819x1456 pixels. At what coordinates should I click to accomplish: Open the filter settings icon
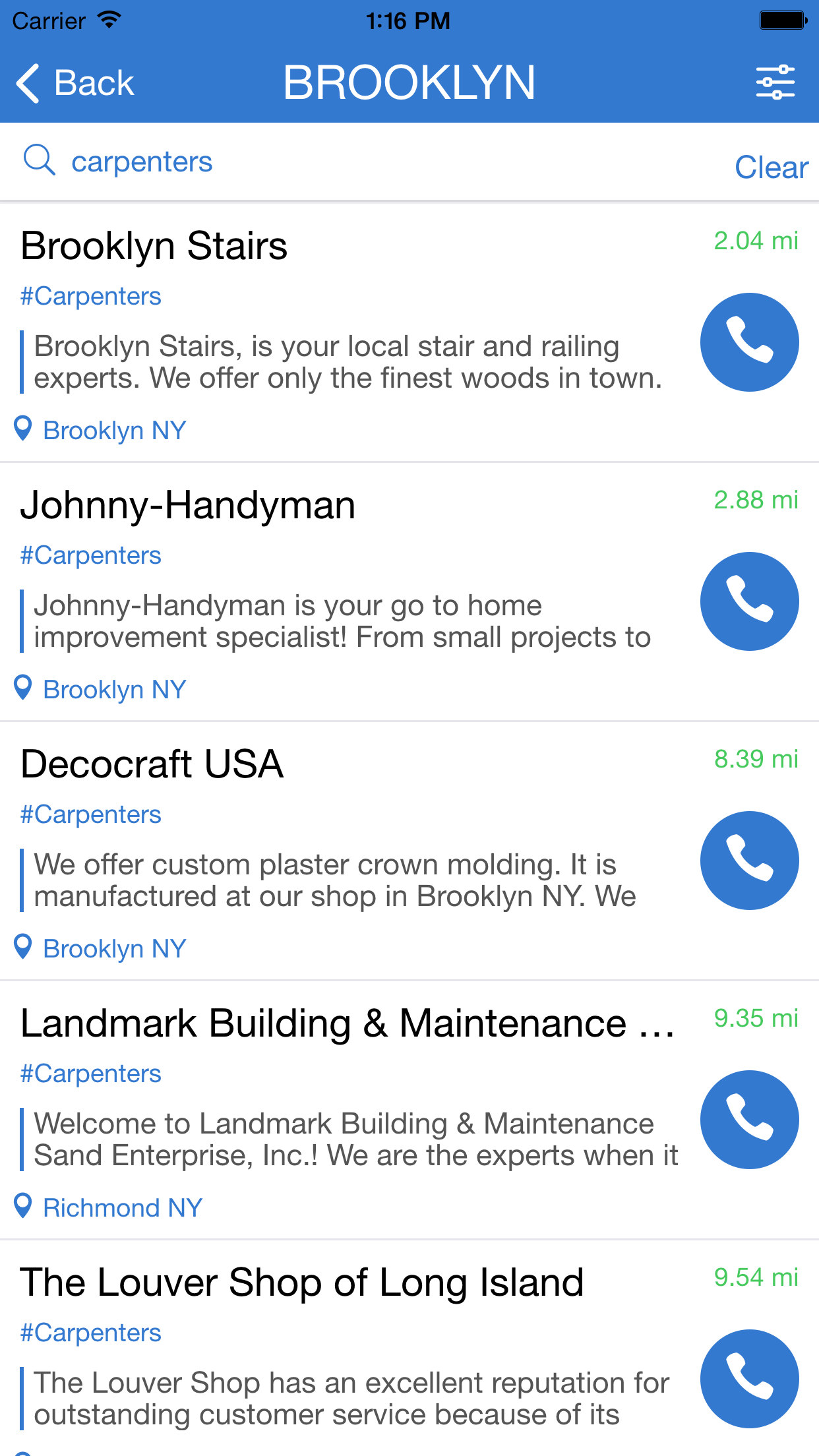[x=775, y=82]
